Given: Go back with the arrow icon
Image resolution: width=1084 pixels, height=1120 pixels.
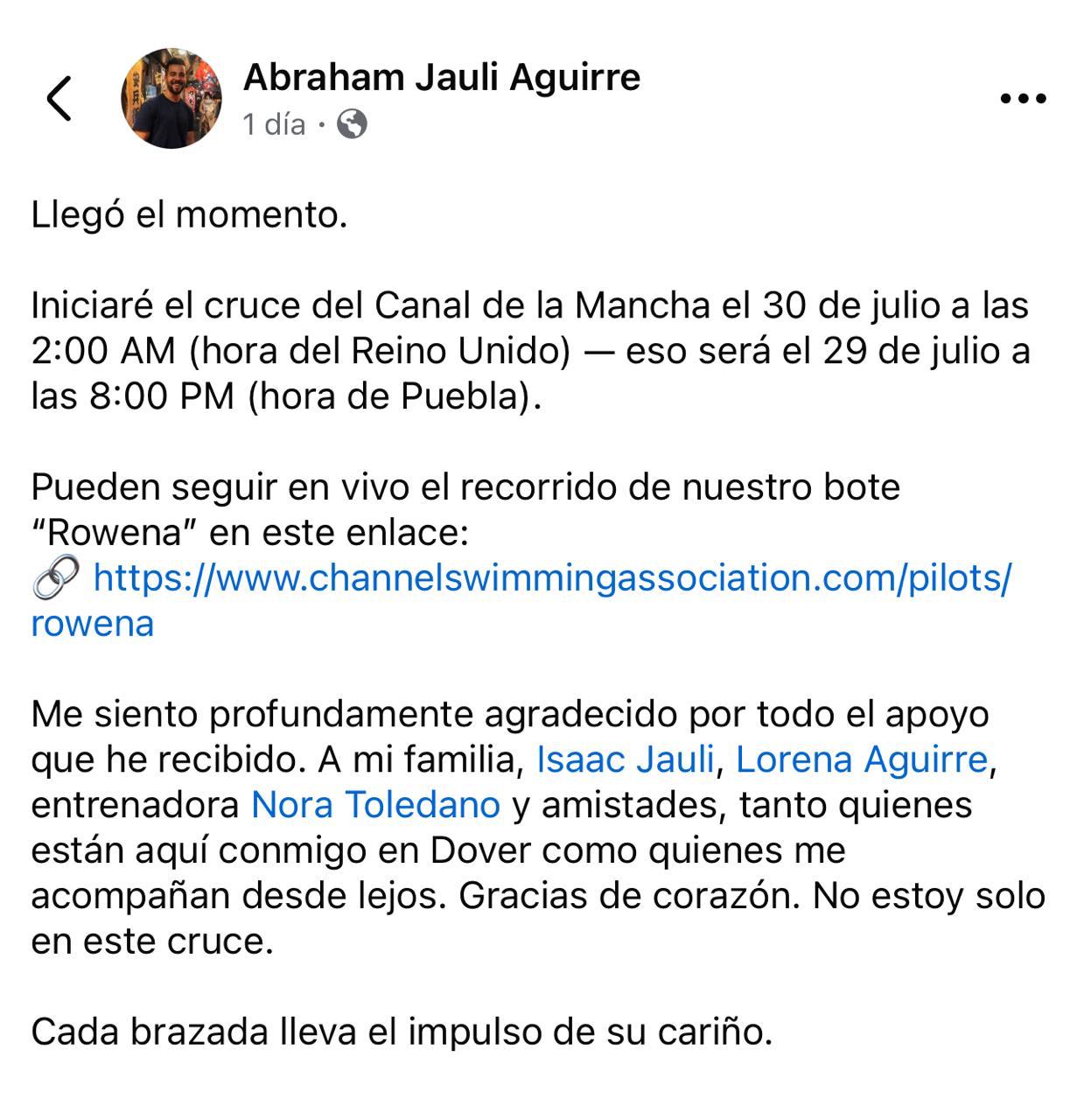Looking at the screenshot, I should coord(59,98).
